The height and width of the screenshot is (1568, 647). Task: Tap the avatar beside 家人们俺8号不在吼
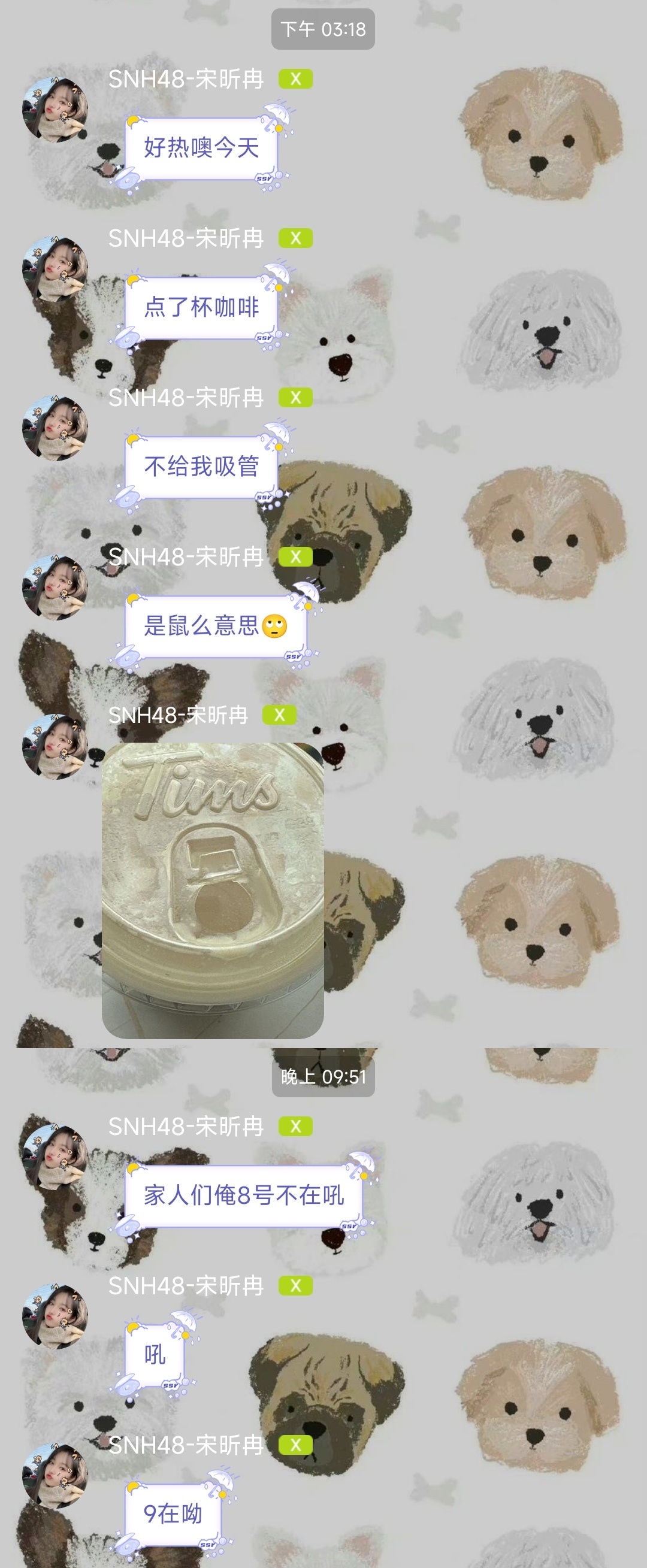tap(55, 1157)
